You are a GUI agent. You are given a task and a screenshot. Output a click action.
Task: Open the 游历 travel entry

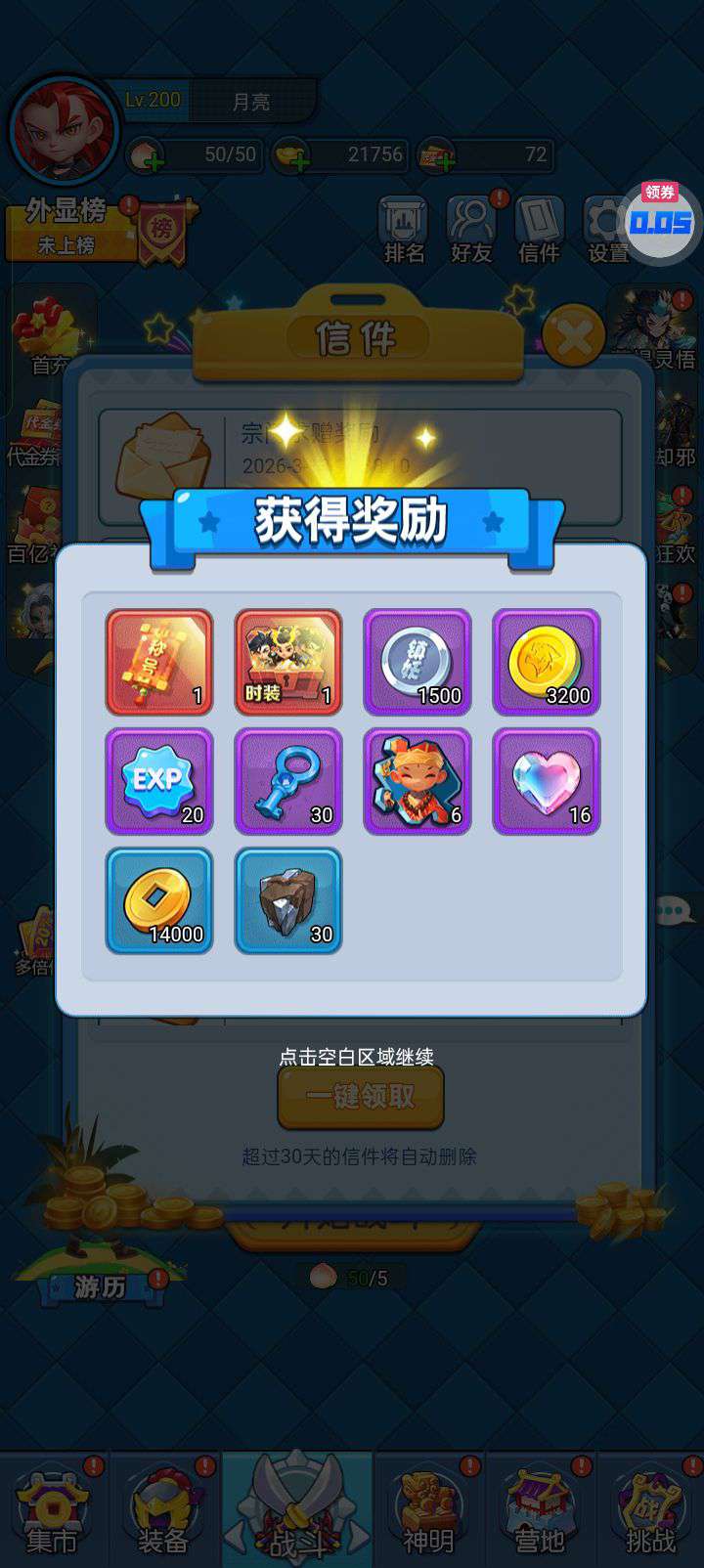click(x=101, y=1286)
